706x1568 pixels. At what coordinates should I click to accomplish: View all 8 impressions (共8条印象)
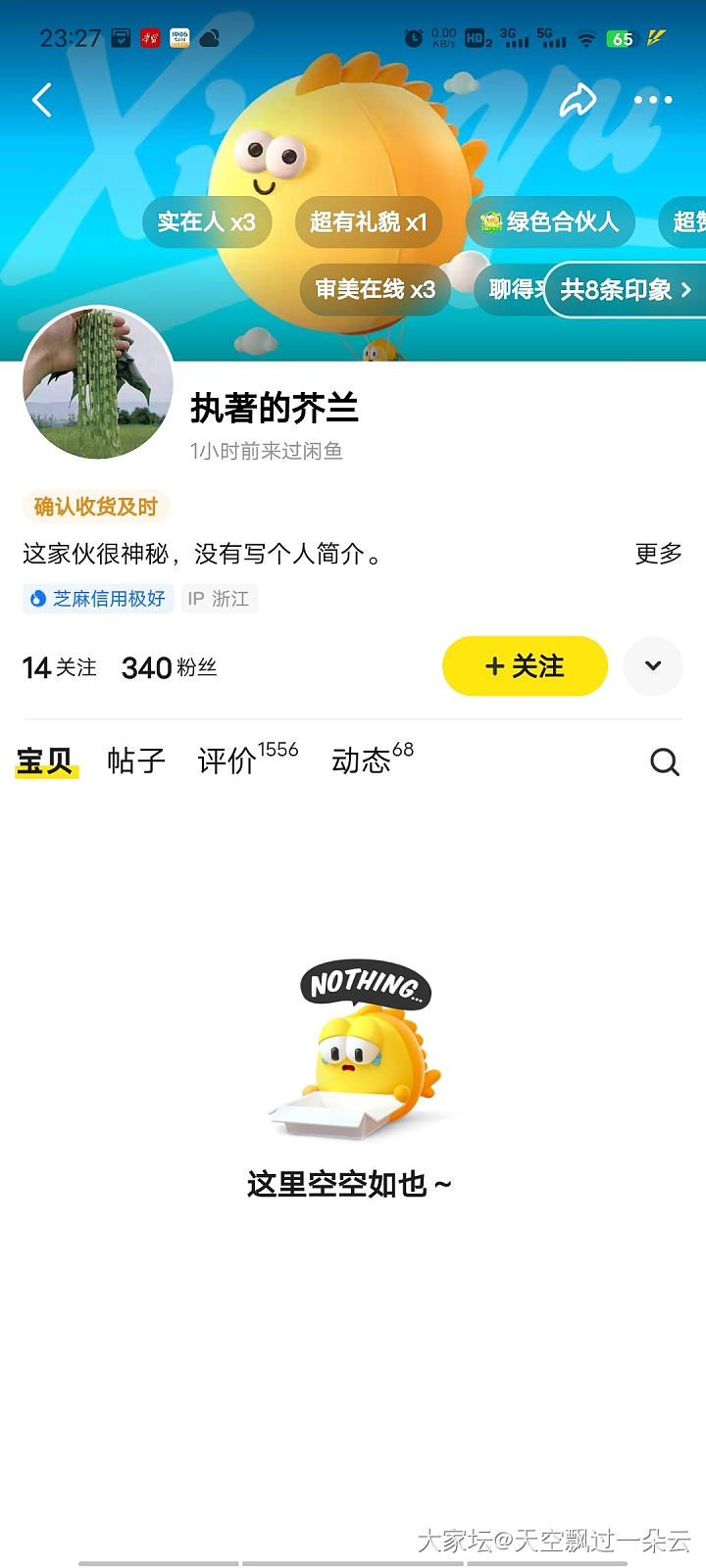625,290
